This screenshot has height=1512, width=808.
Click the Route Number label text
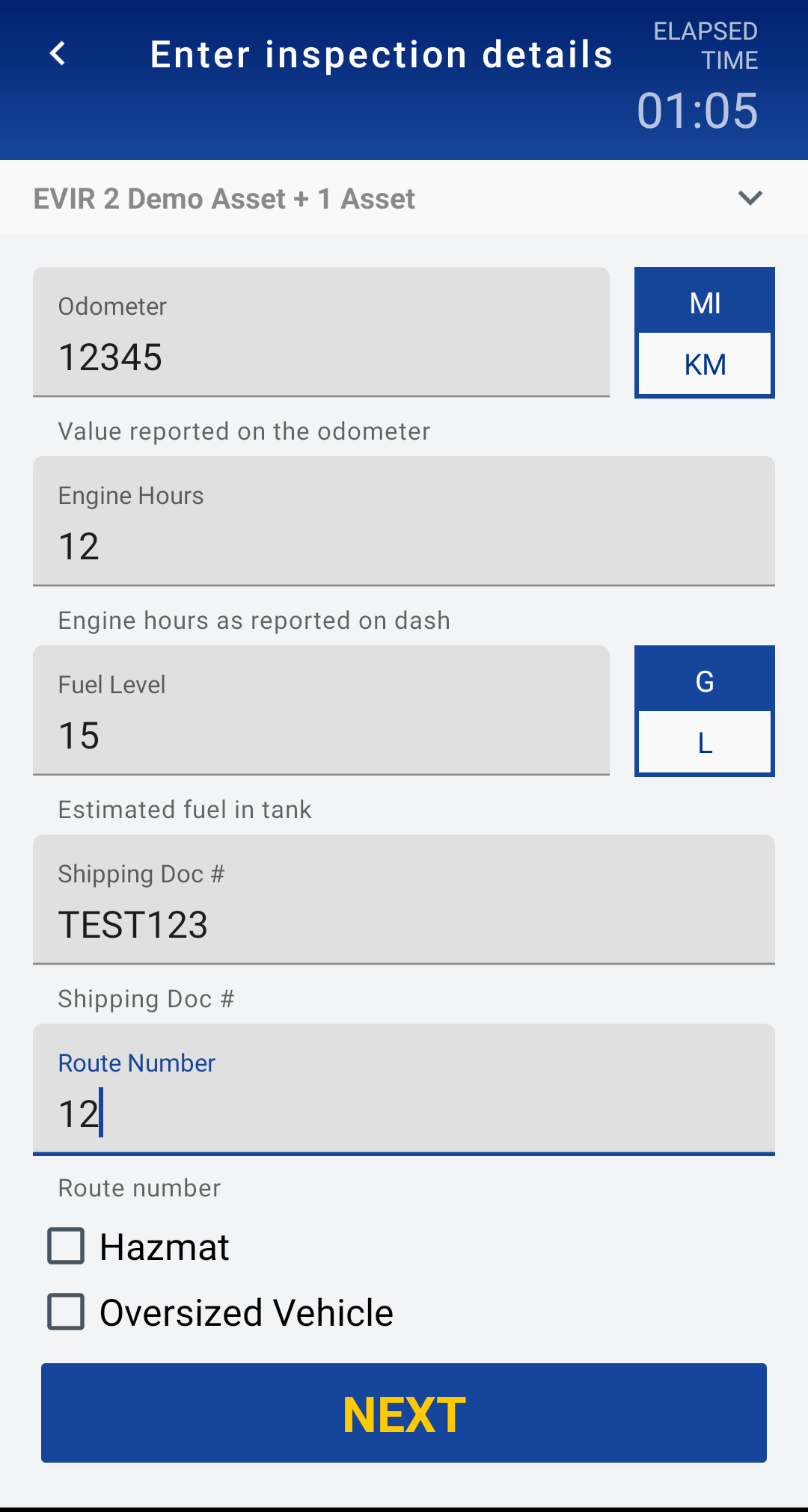[136, 1062]
